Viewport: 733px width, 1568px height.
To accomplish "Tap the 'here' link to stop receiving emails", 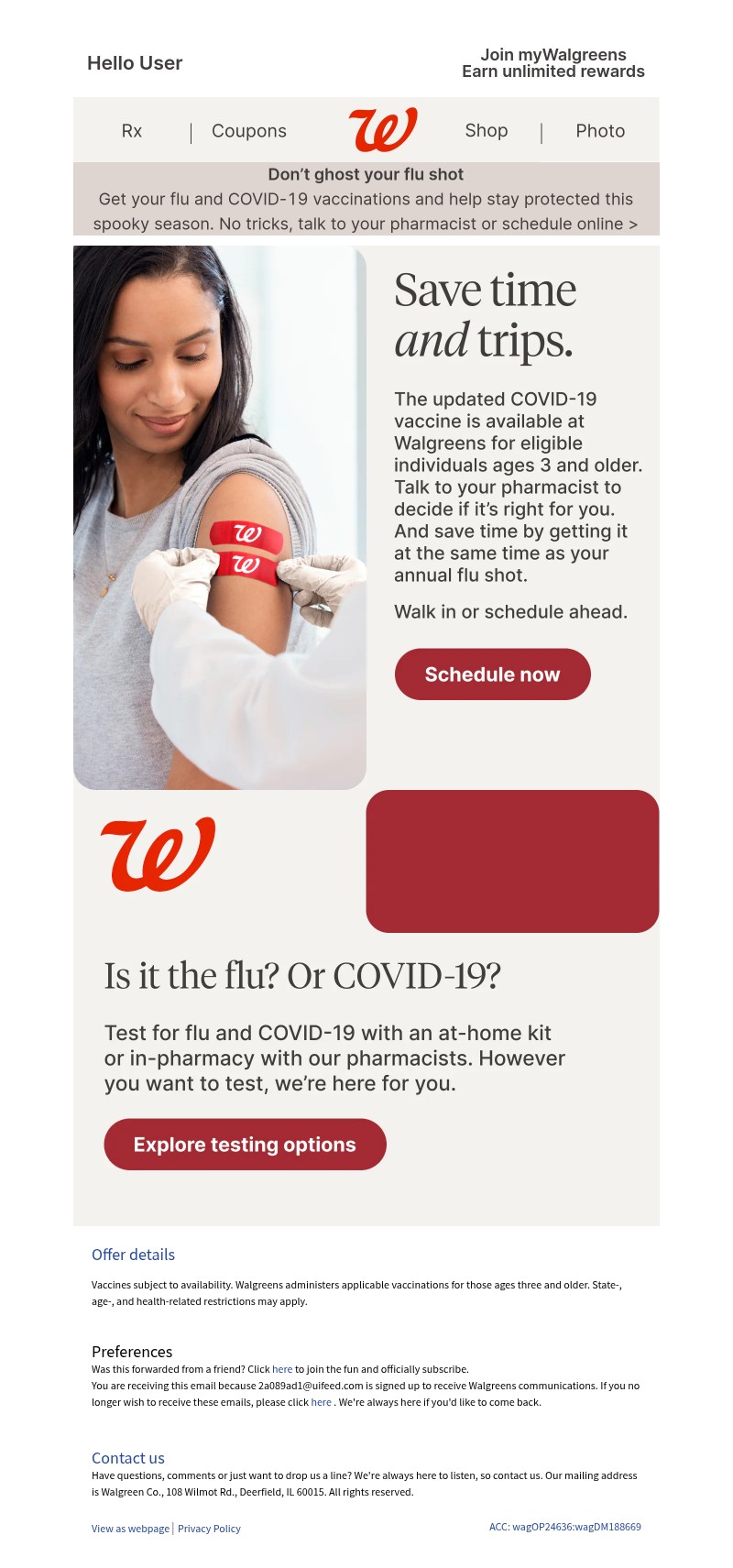I will (x=321, y=1402).
